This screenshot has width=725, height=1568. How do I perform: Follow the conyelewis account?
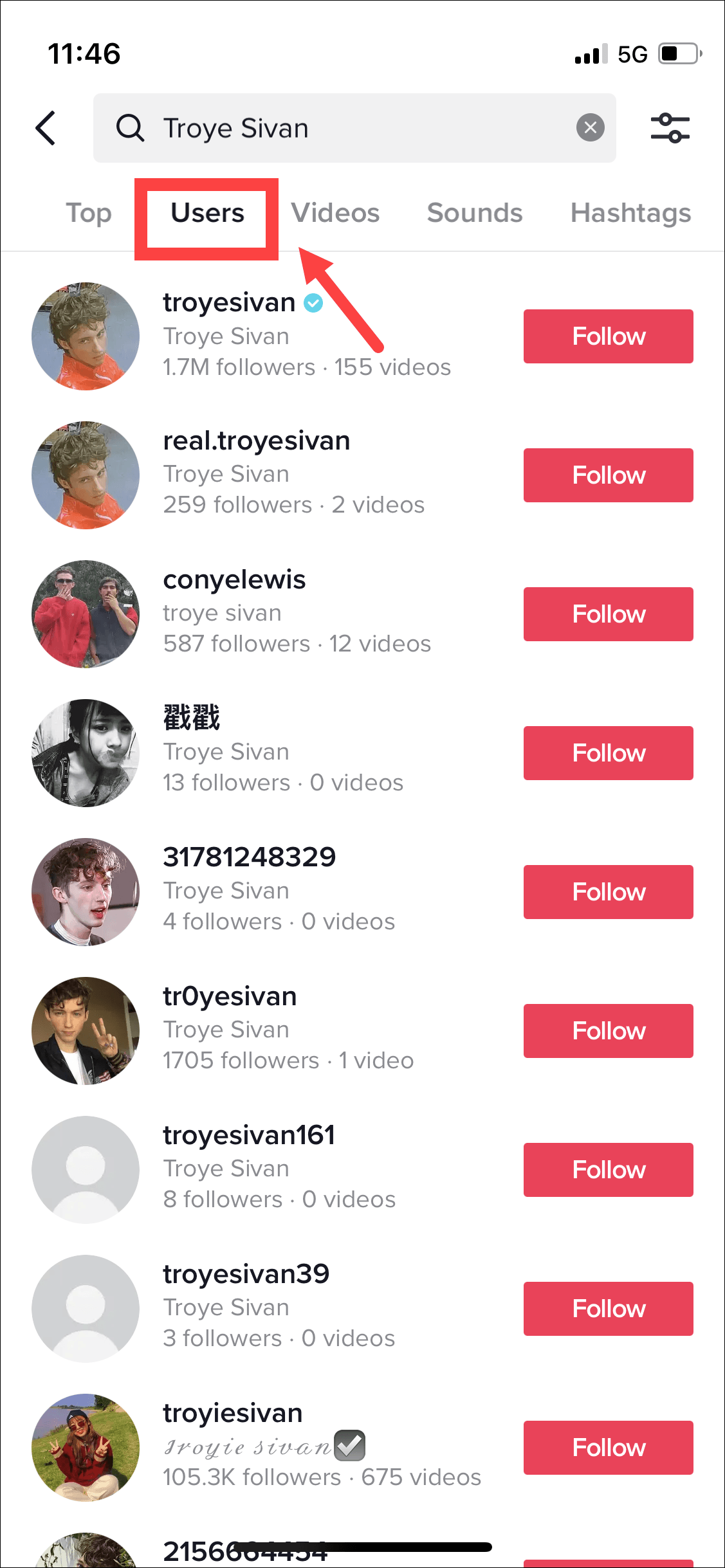(608, 614)
